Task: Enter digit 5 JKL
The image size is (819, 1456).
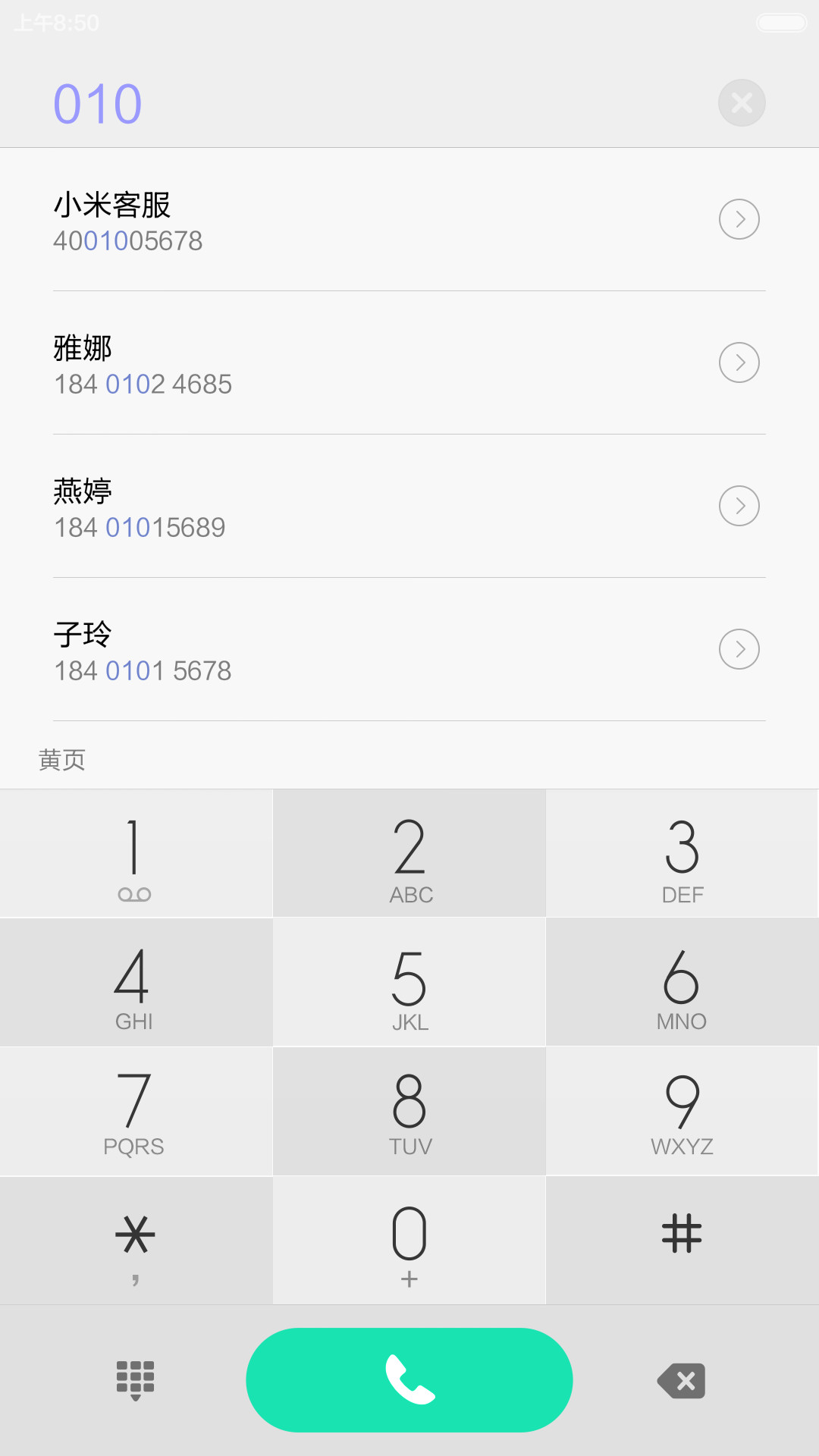Action: [x=409, y=982]
